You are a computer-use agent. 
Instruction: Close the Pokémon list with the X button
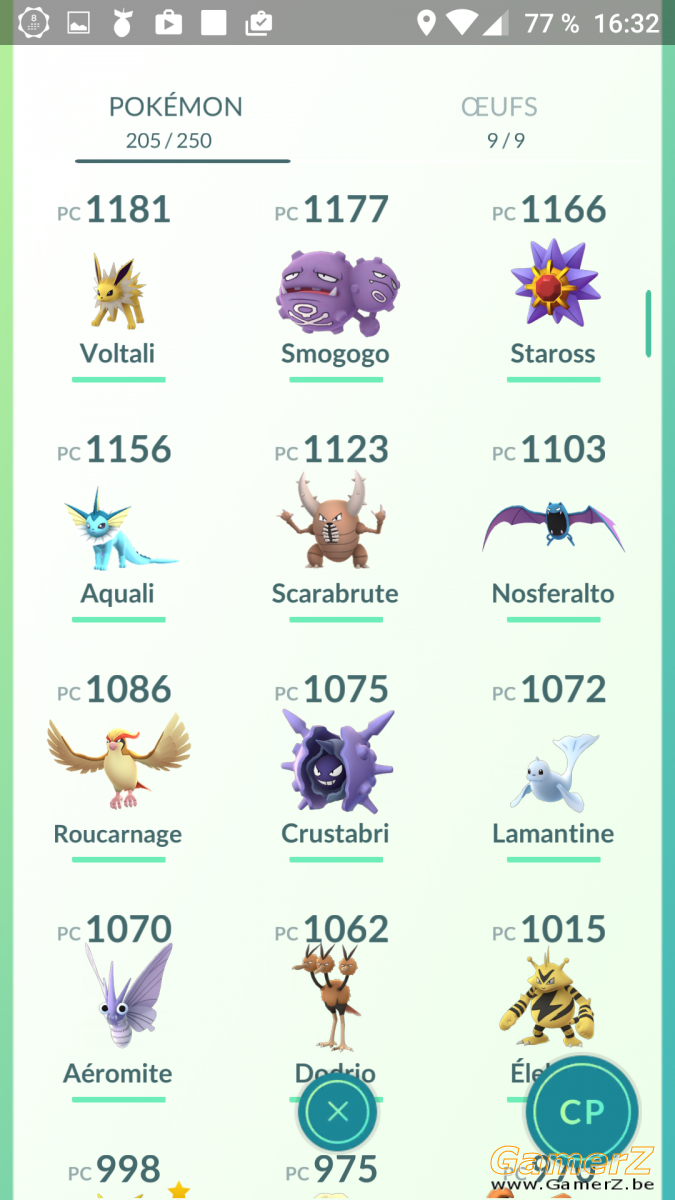point(337,1111)
